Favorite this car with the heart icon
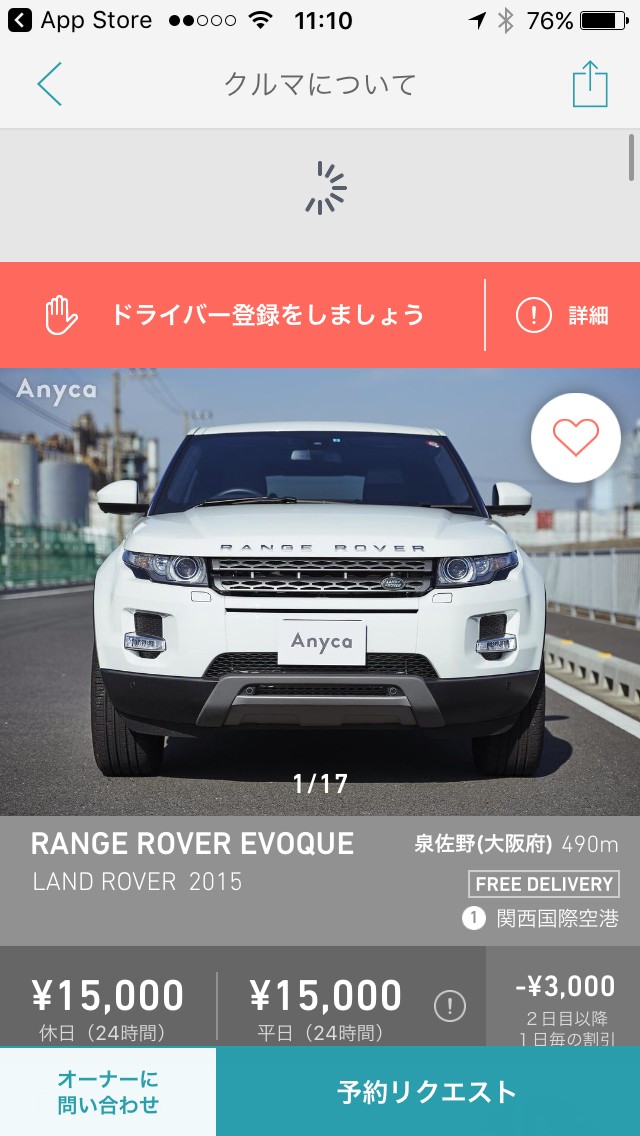640x1136 pixels. [575, 438]
